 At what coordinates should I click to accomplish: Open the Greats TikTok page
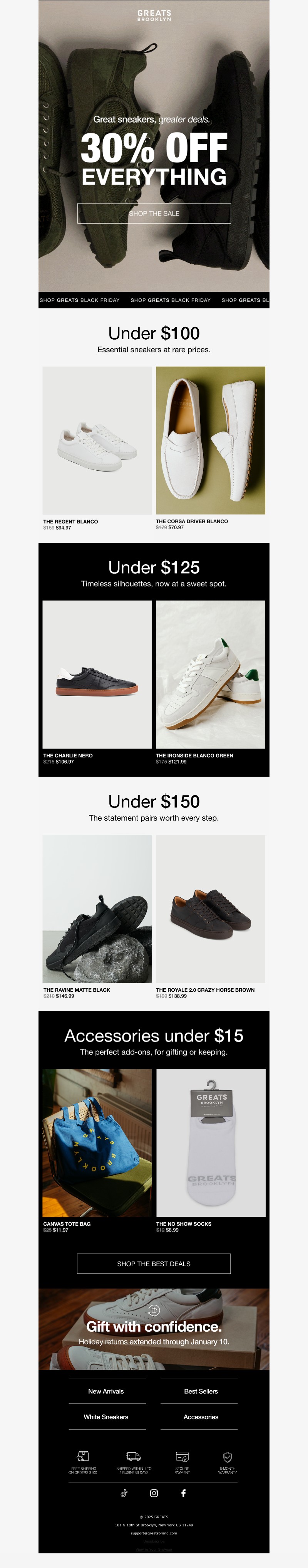pyautogui.click(x=124, y=1493)
